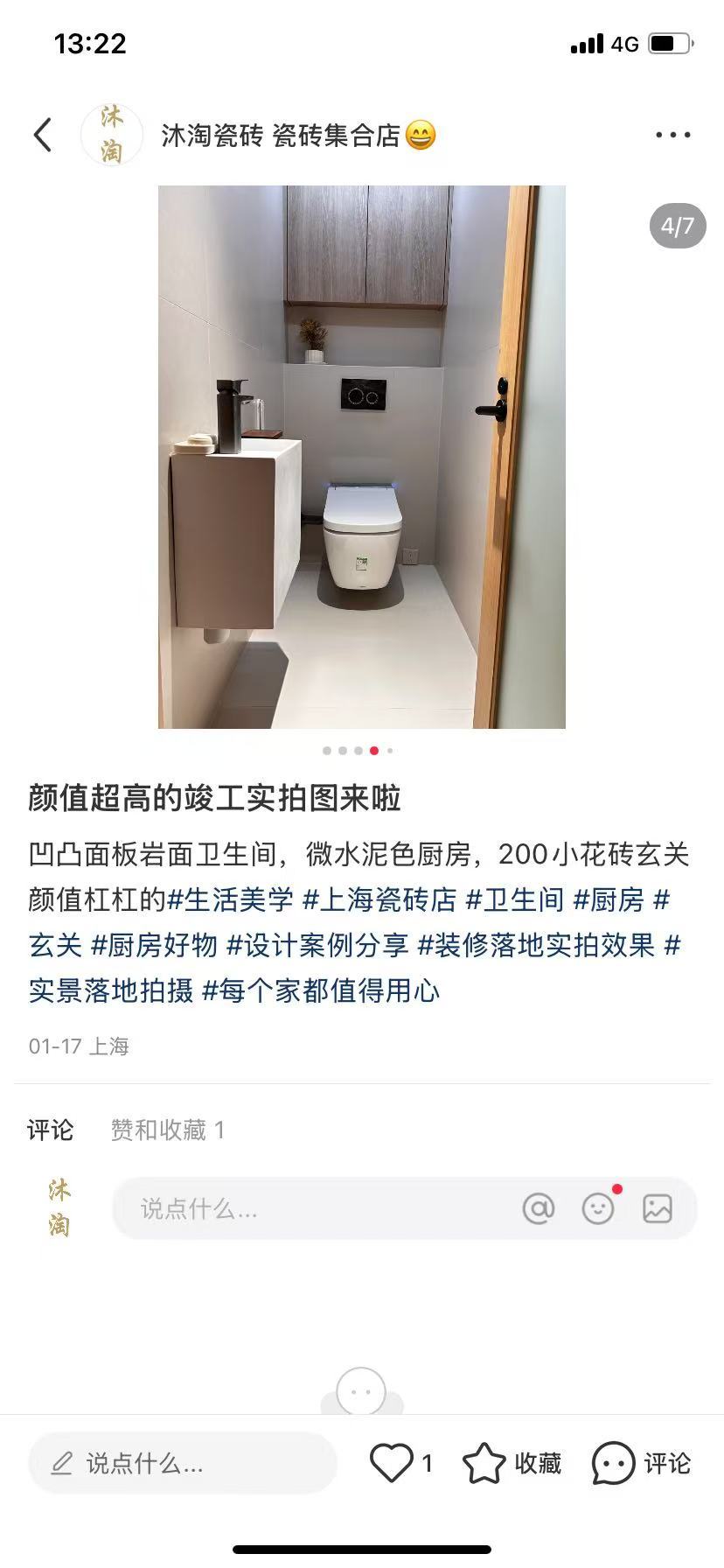
Task: Open 沐淘瓷砖 profile avatar in the header
Action: (111, 135)
